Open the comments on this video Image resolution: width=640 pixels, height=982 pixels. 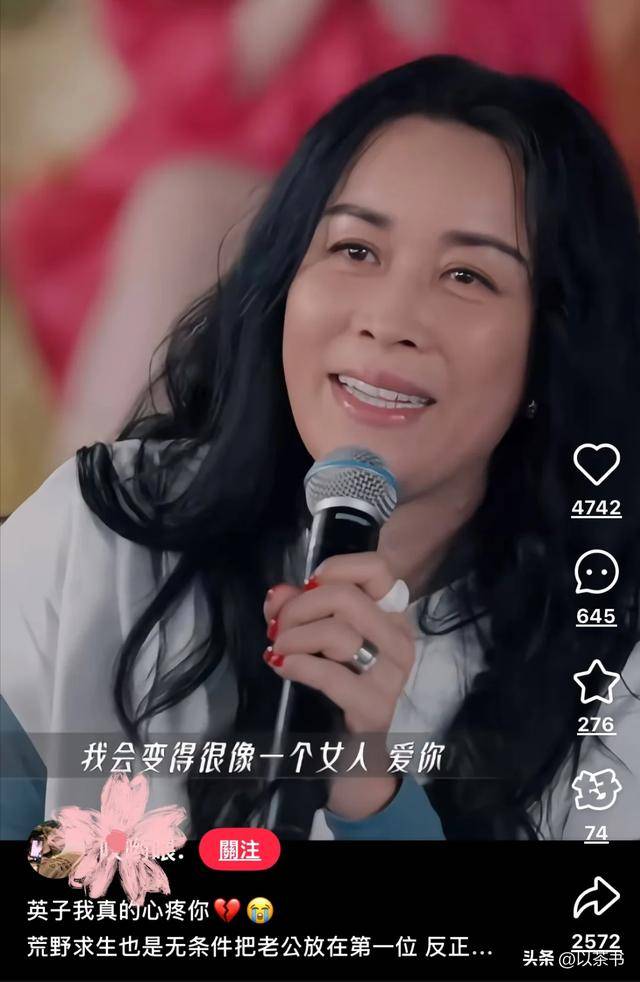click(x=596, y=573)
